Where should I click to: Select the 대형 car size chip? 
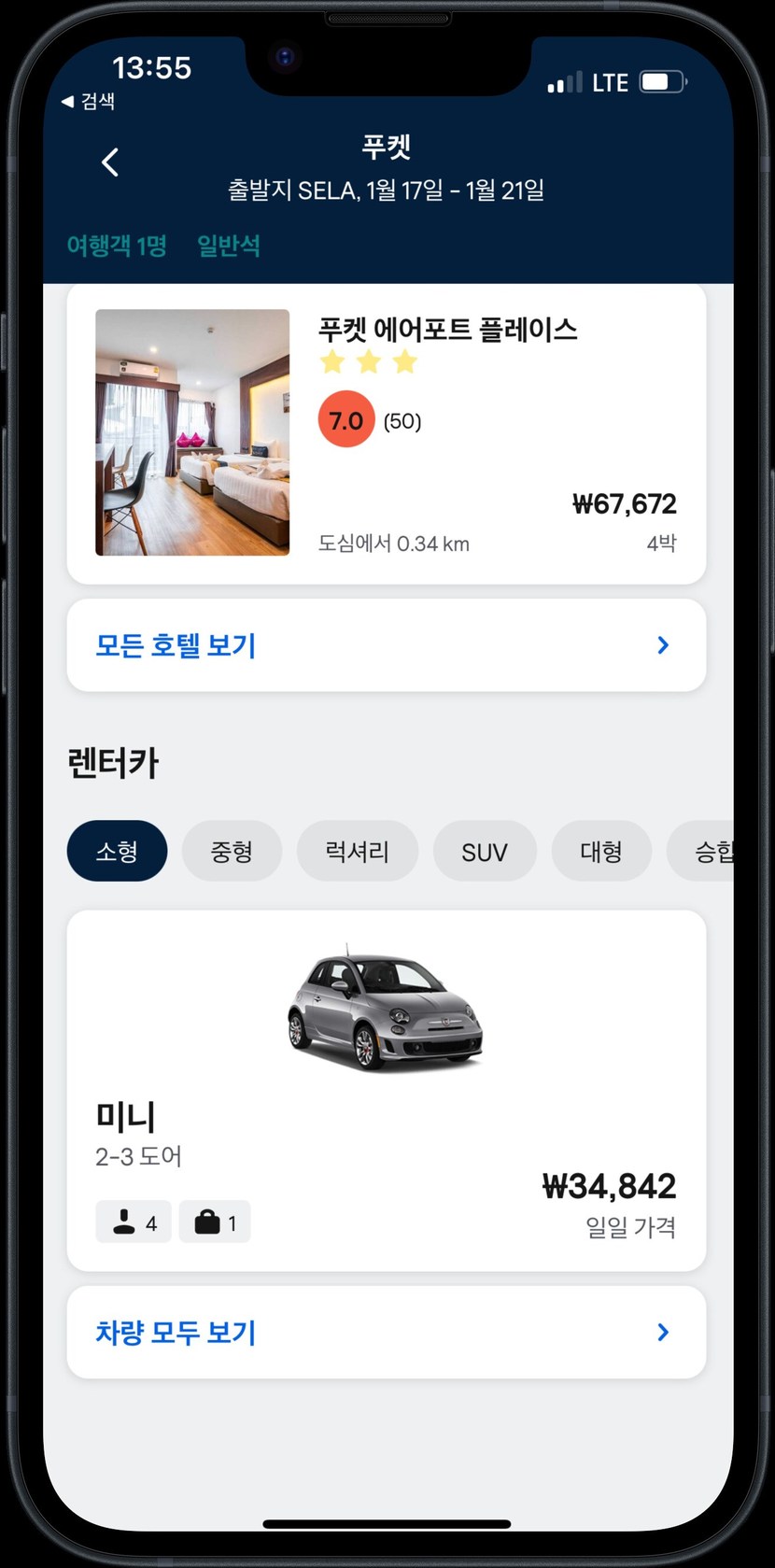[600, 851]
